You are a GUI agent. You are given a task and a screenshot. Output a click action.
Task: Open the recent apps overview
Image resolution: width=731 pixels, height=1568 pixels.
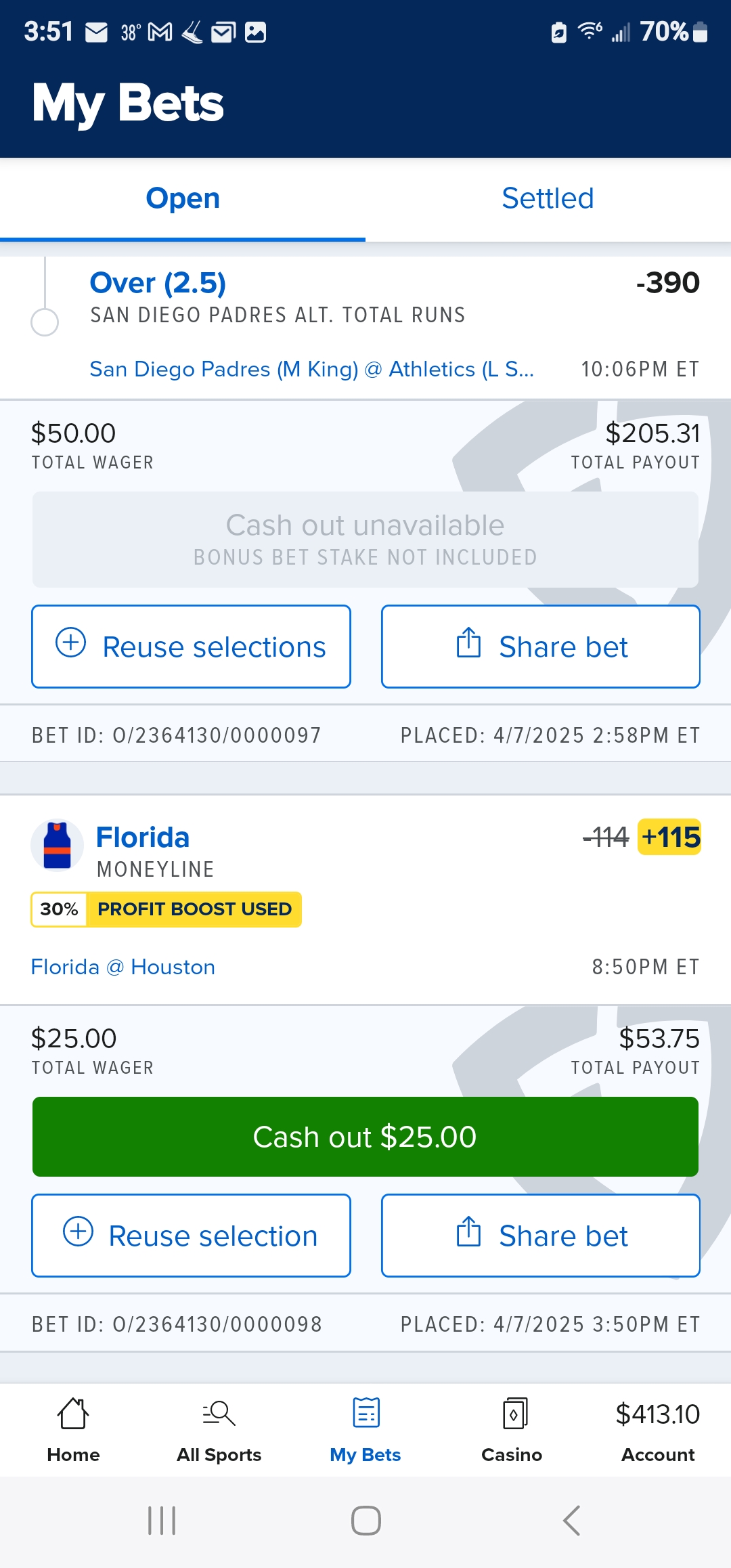(162, 1521)
